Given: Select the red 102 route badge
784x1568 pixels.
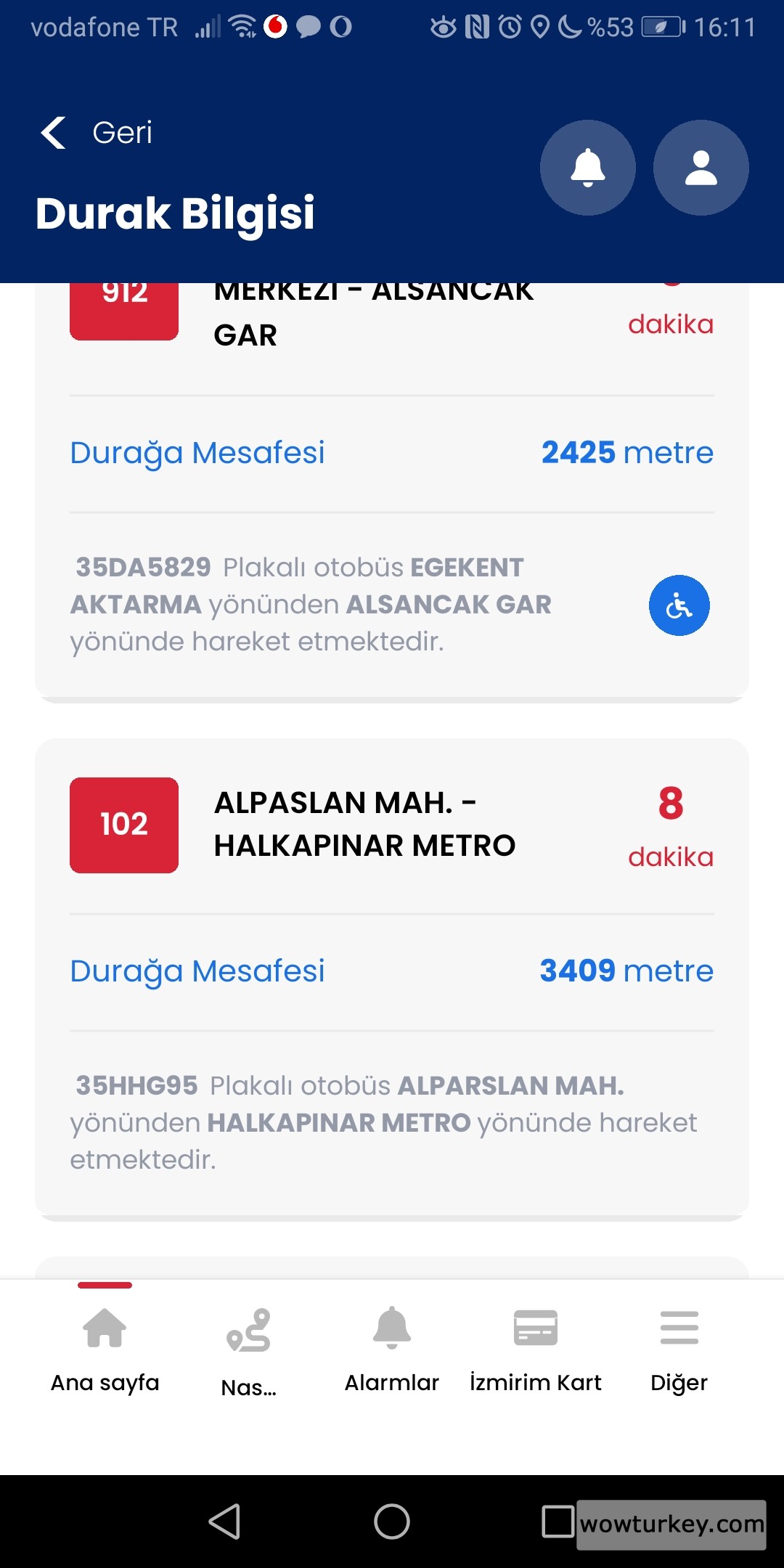Looking at the screenshot, I should pos(123,823).
